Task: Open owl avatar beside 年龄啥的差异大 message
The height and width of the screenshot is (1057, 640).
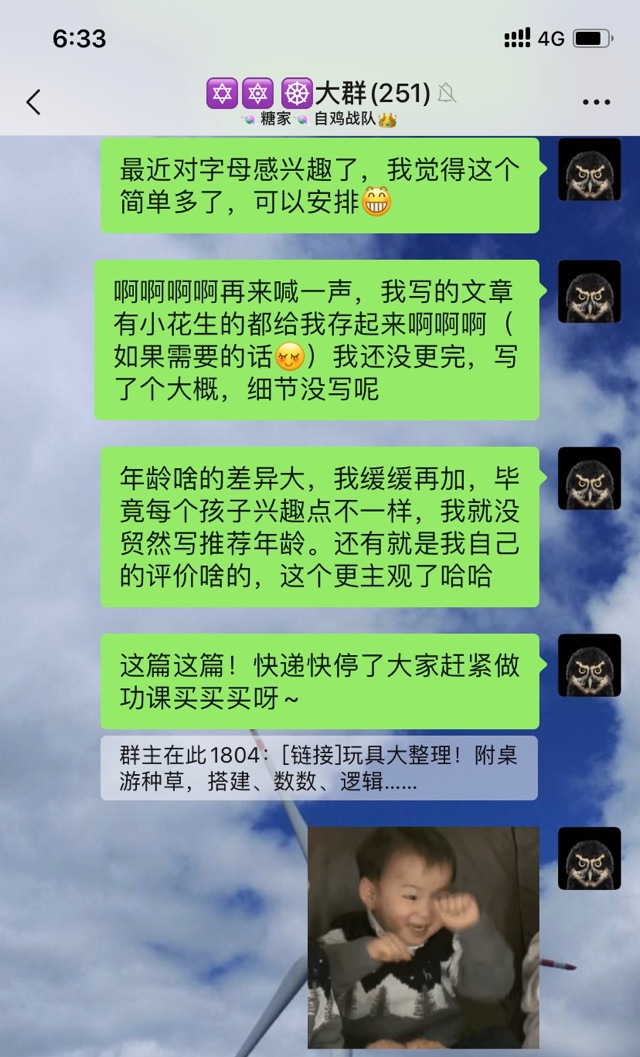Action: [x=589, y=478]
